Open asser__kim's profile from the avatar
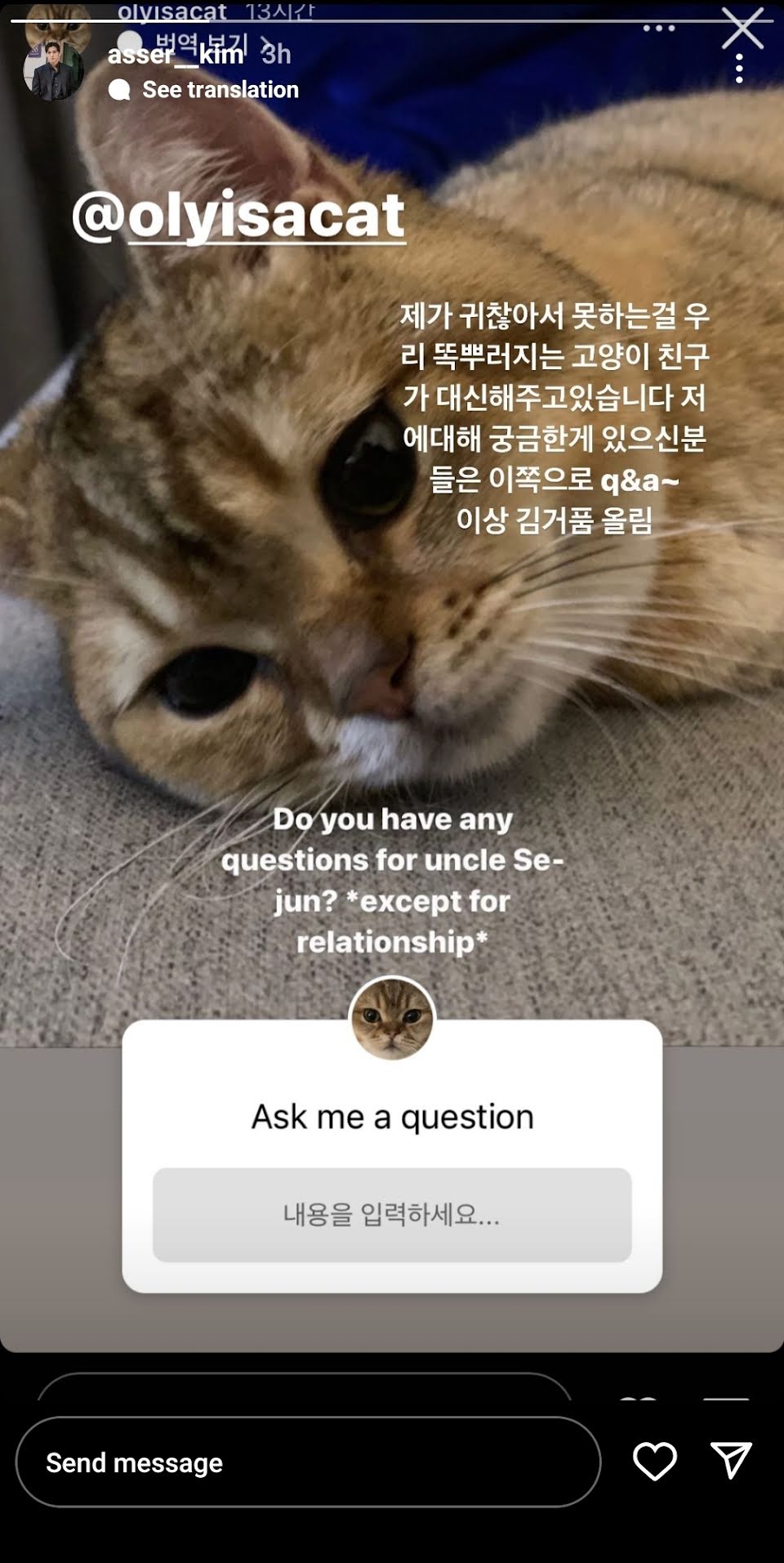The height and width of the screenshot is (1563, 784). [52, 69]
